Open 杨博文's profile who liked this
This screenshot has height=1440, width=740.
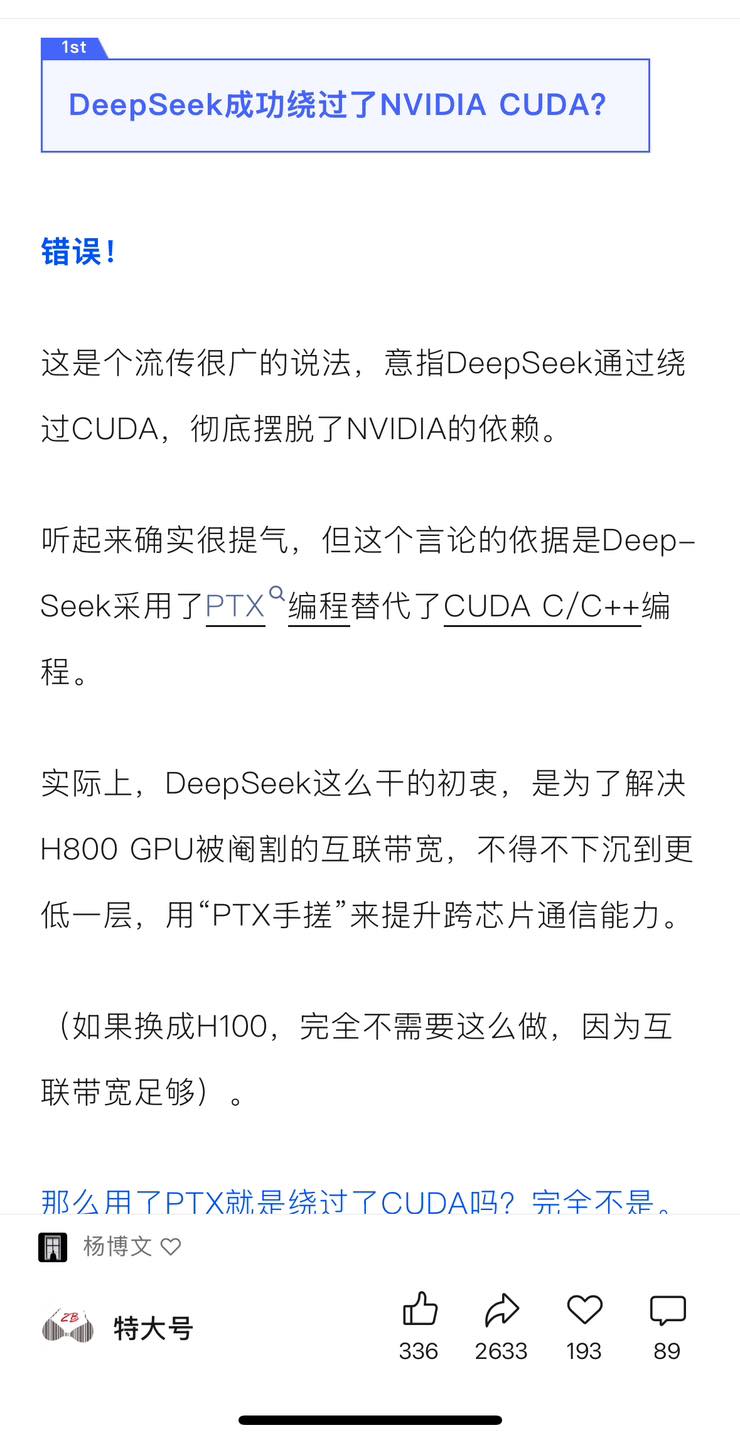(x=117, y=1246)
